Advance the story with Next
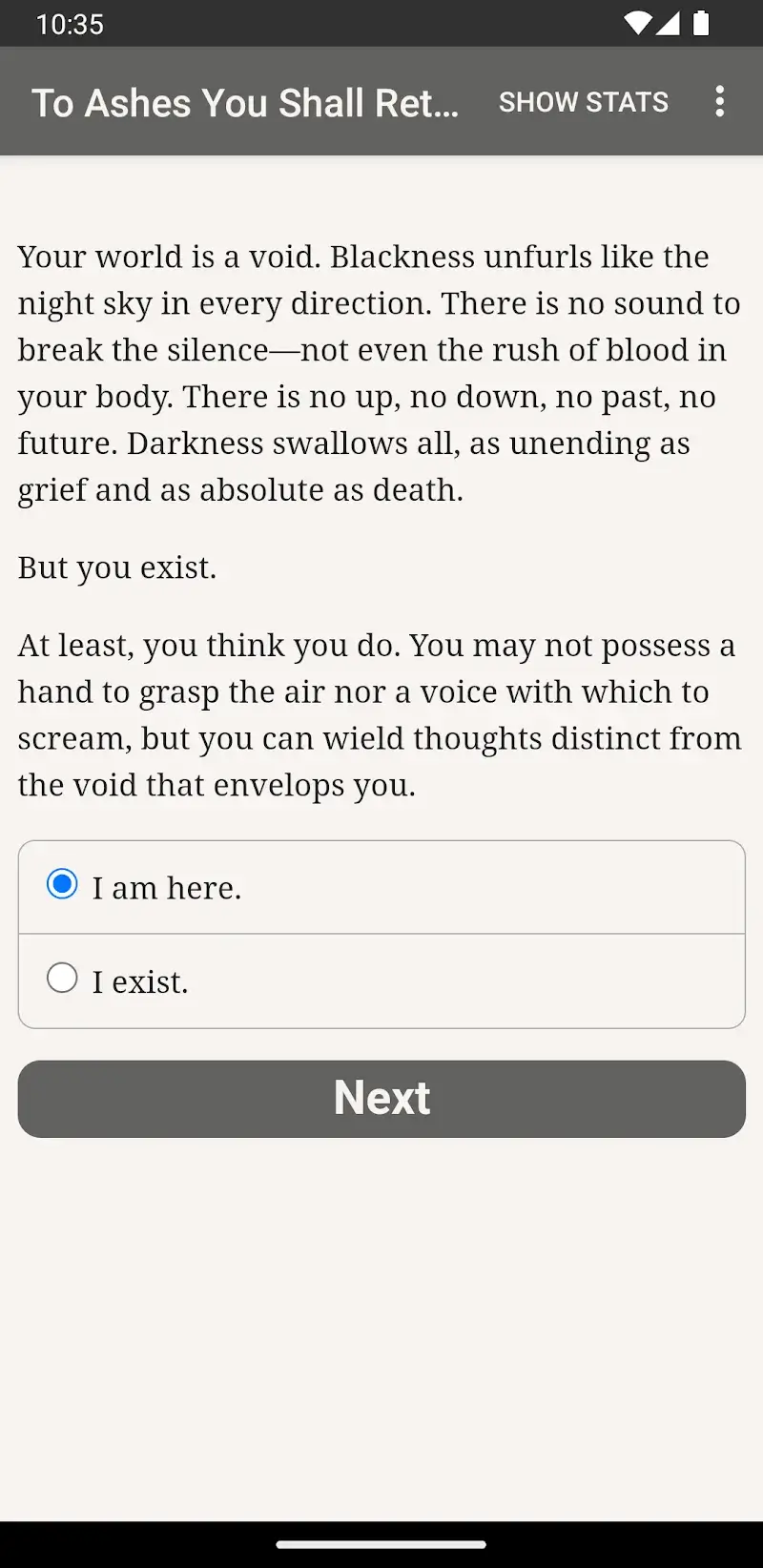Image resolution: width=763 pixels, height=1568 pixels. [x=381, y=1098]
